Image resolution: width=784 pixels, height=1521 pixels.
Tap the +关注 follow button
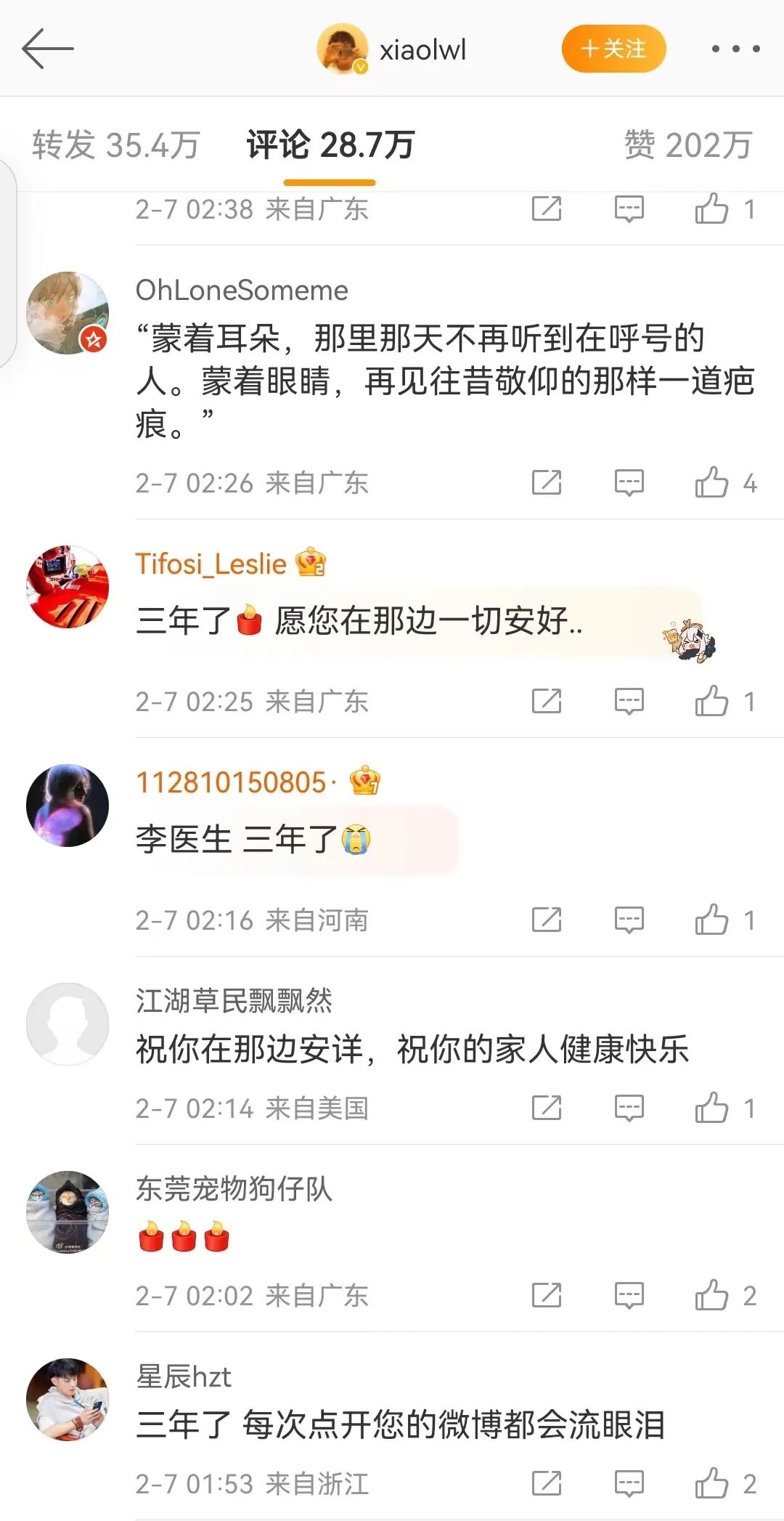[x=613, y=49]
